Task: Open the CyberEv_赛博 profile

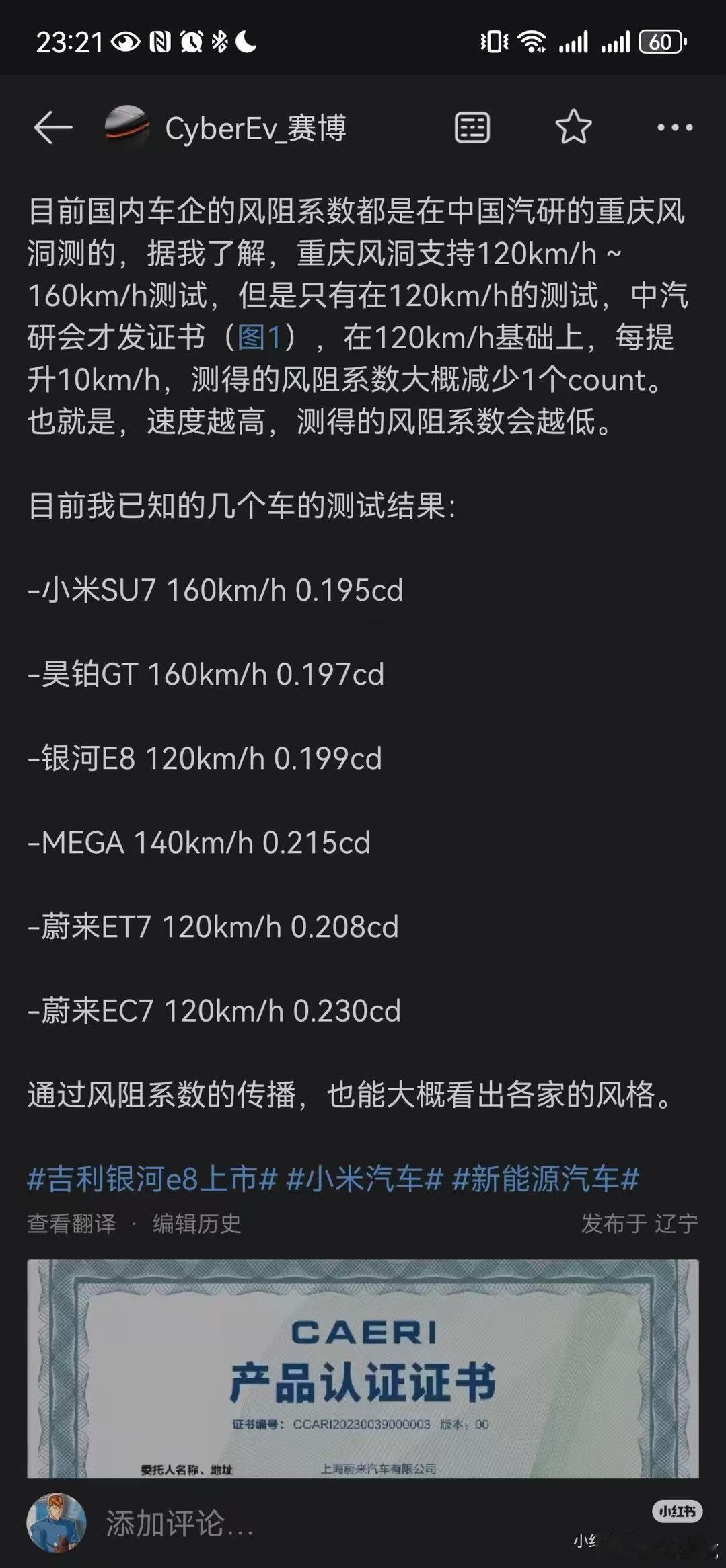Action: pos(226,128)
